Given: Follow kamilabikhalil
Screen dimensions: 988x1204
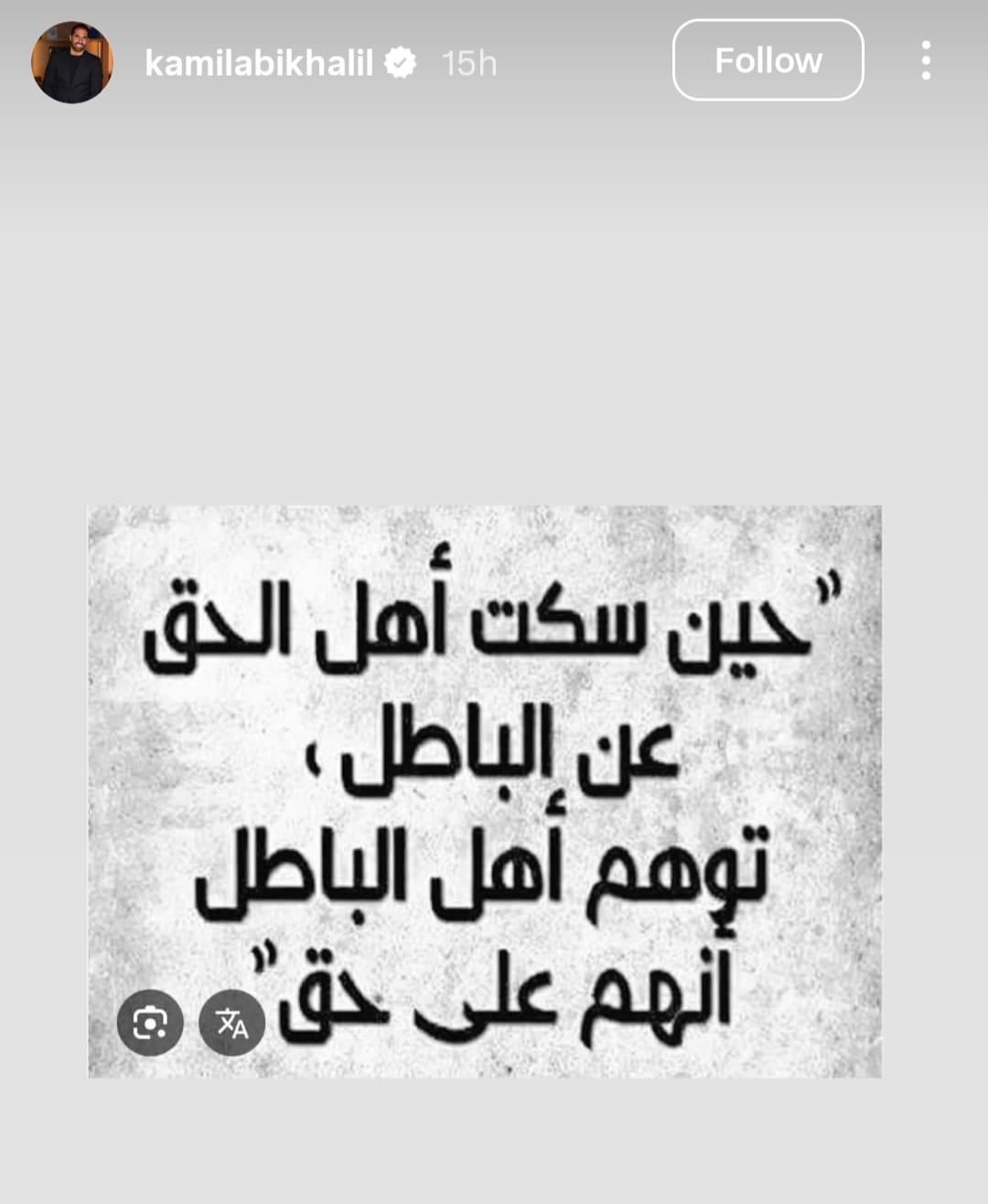Looking at the screenshot, I should [x=768, y=60].
